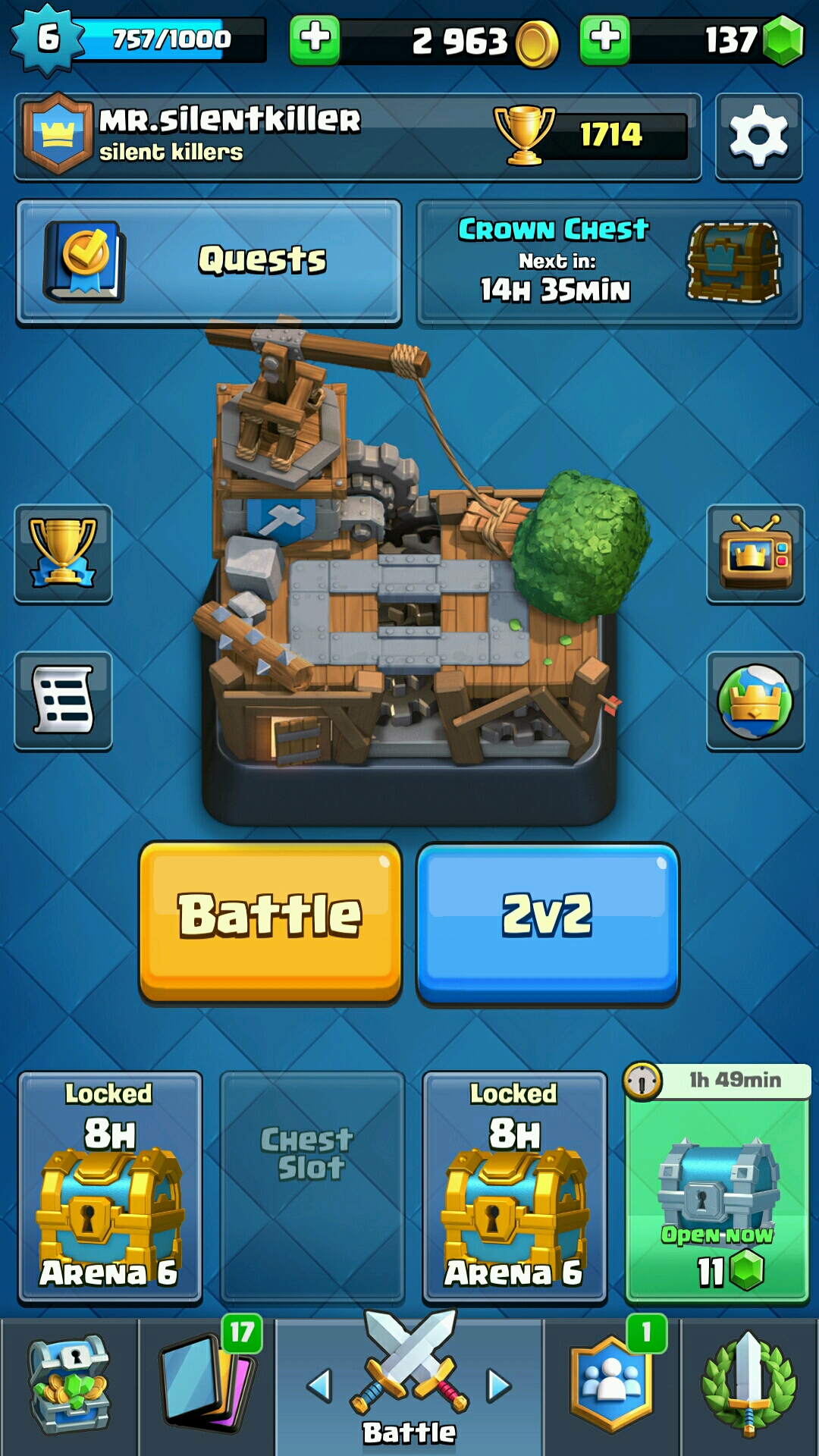The image size is (819, 1456).
Task: Open the Clan social tab
Action: [611, 1386]
